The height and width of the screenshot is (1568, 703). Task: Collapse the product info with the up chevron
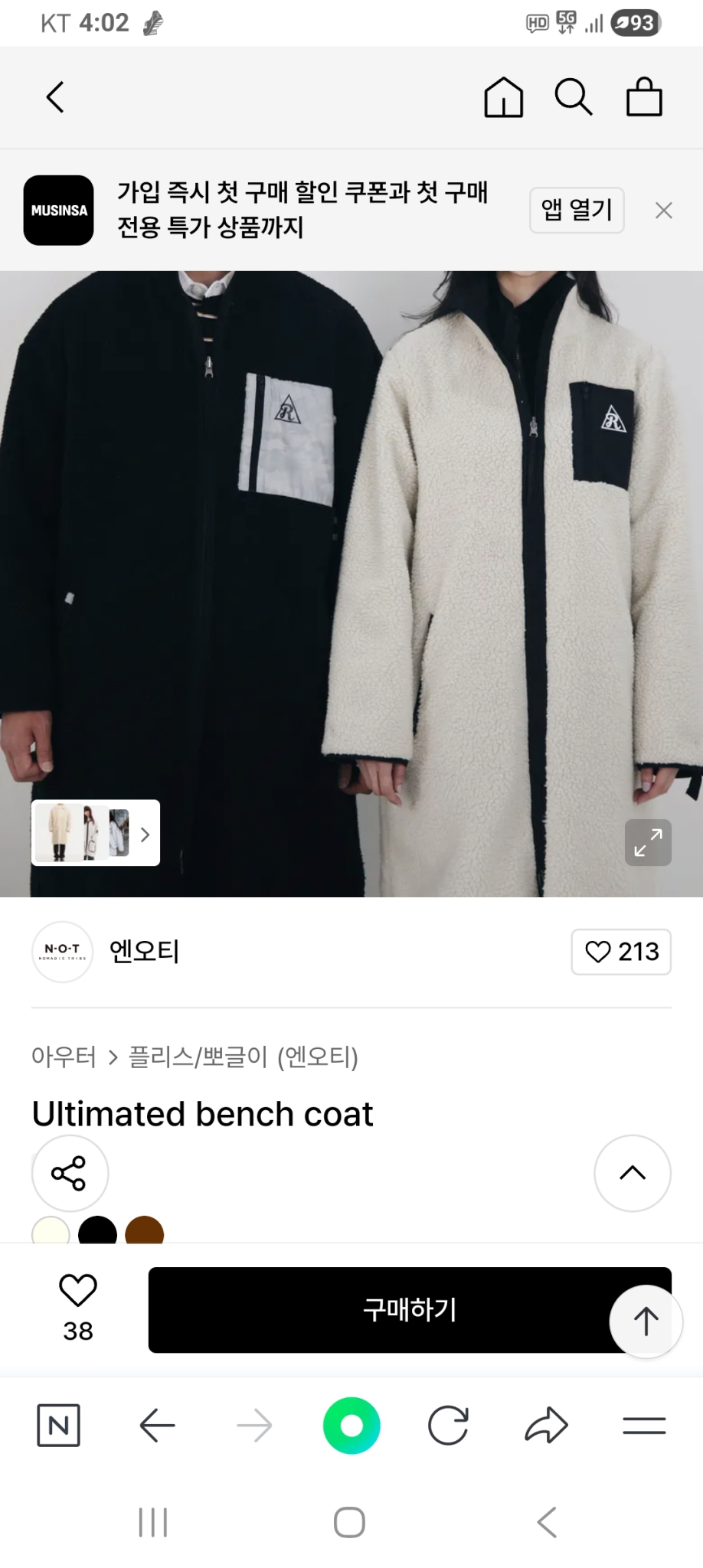tap(632, 1173)
